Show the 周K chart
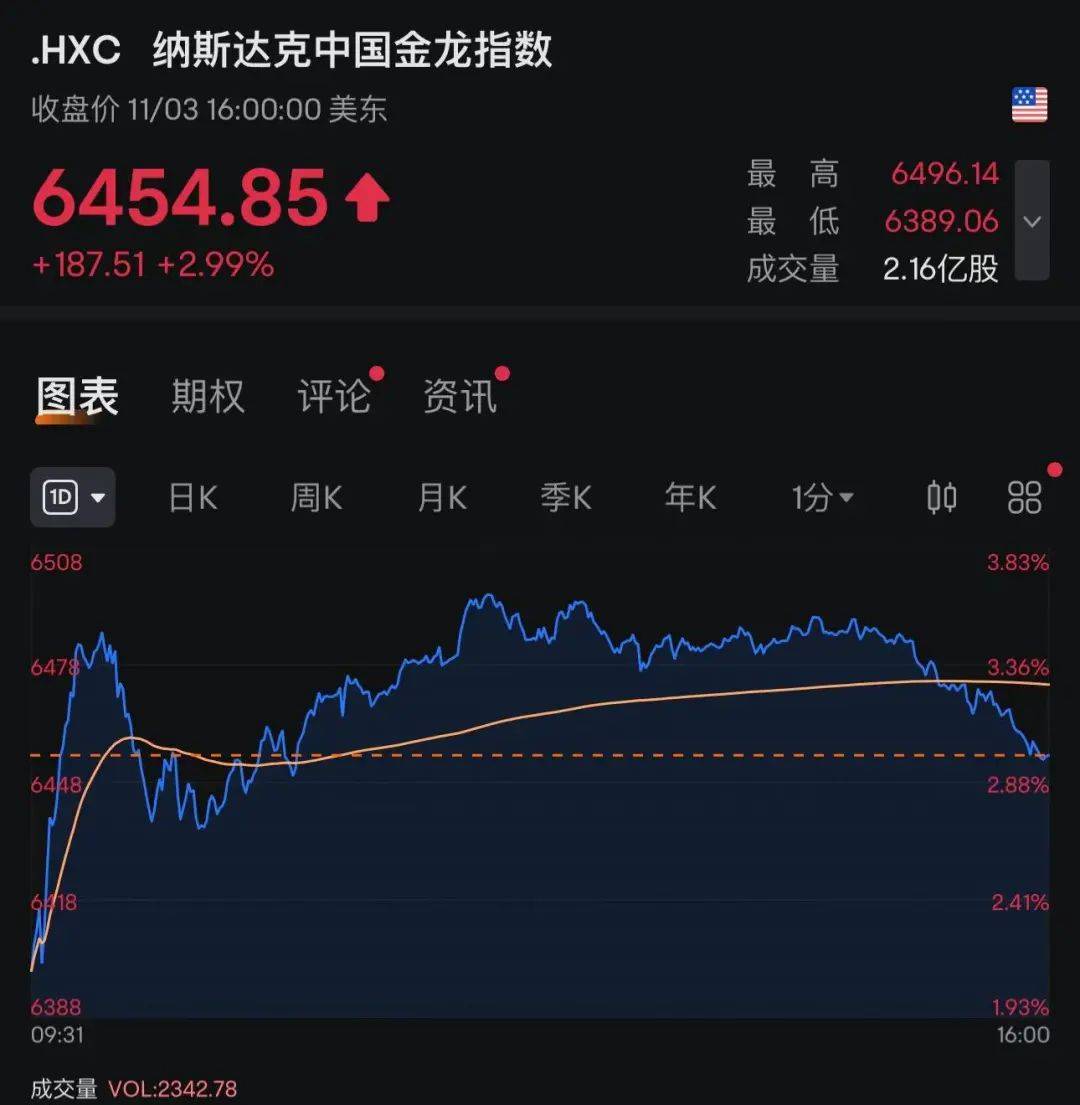Viewport: 1080px width, 1105px height. (316, 497)
